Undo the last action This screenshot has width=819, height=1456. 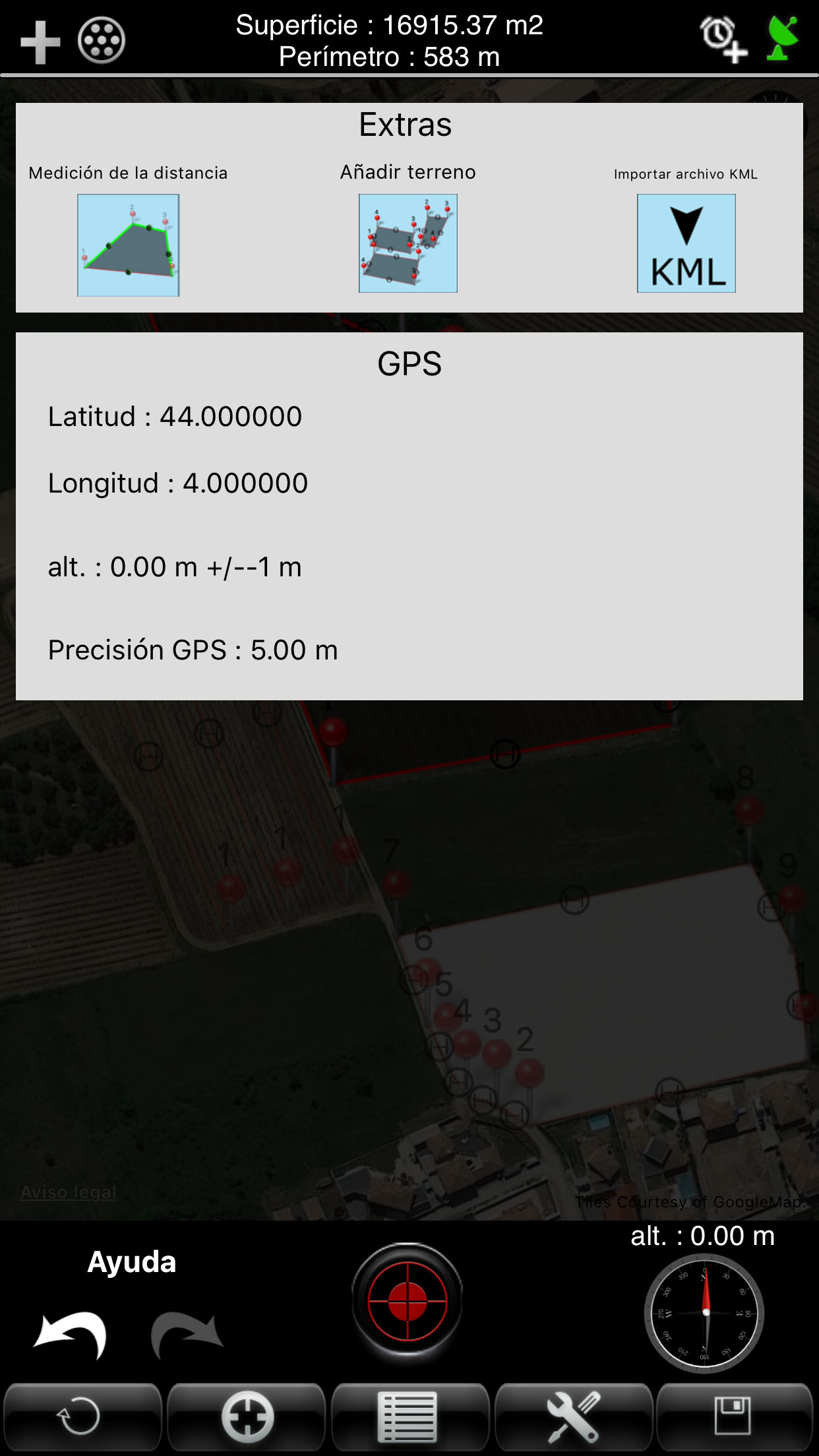[71, 1335]
